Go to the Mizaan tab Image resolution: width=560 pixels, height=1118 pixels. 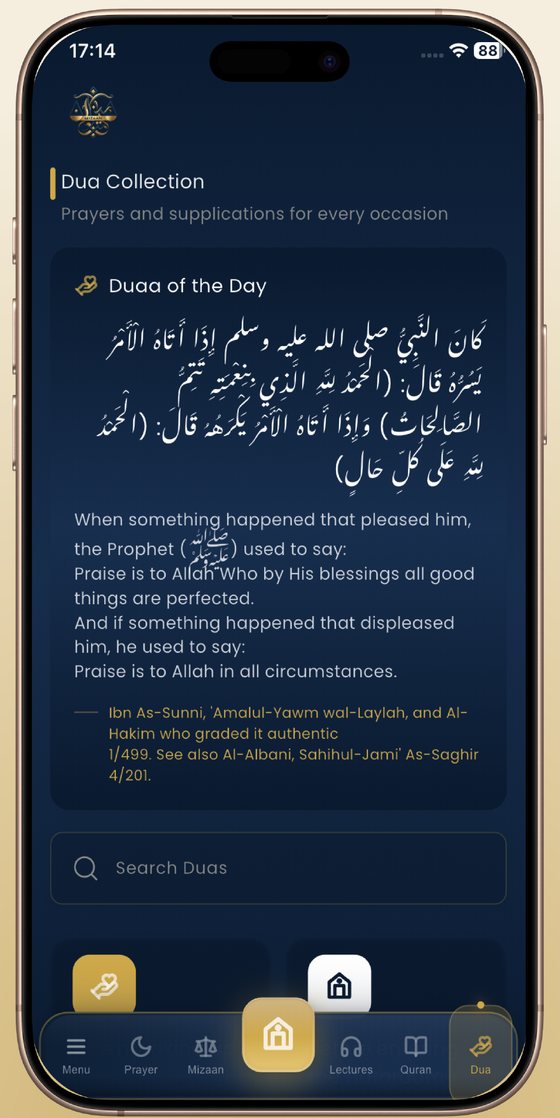tap(205, 1055)
